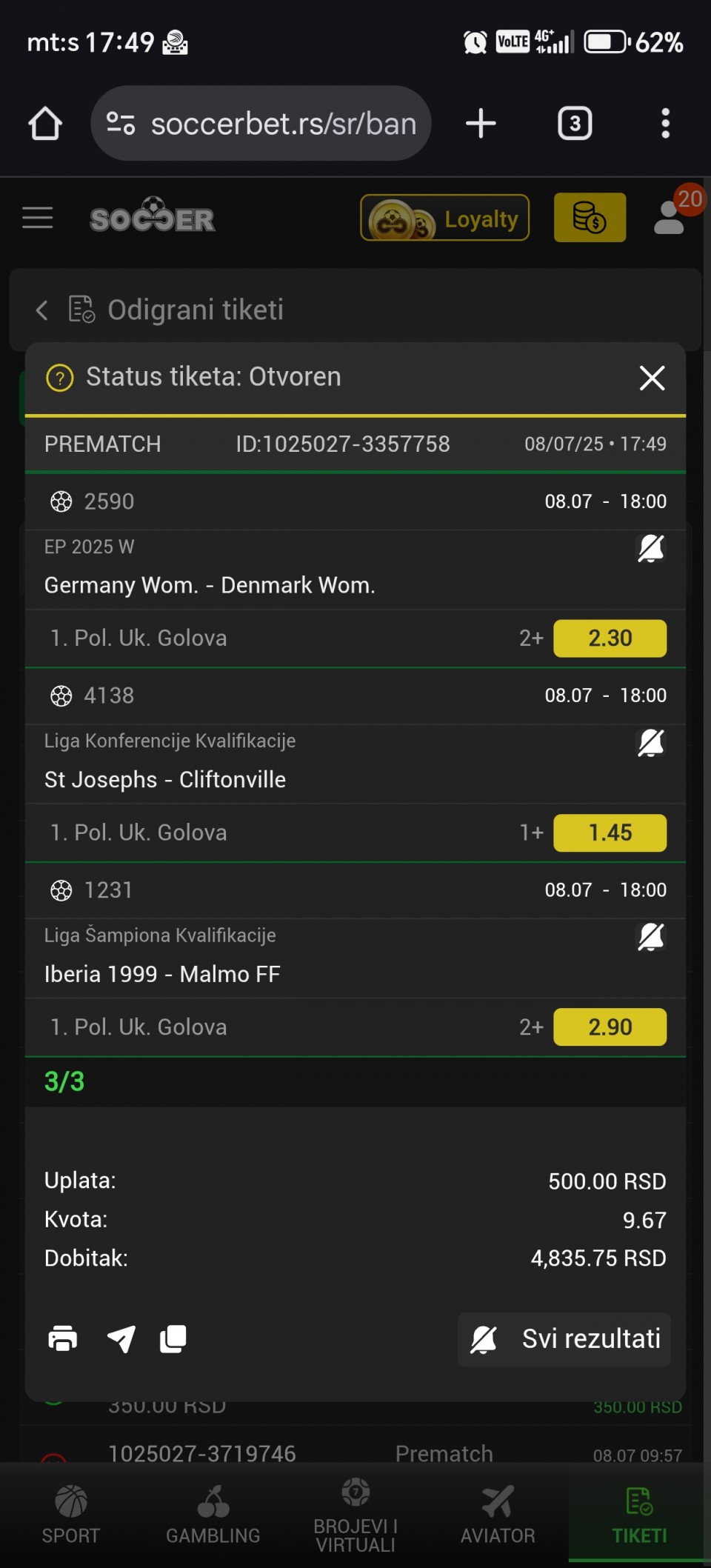Toggle notification bell for Iberia 1999 match
The image size is (711, 1568).
click(x=651, y=937)
